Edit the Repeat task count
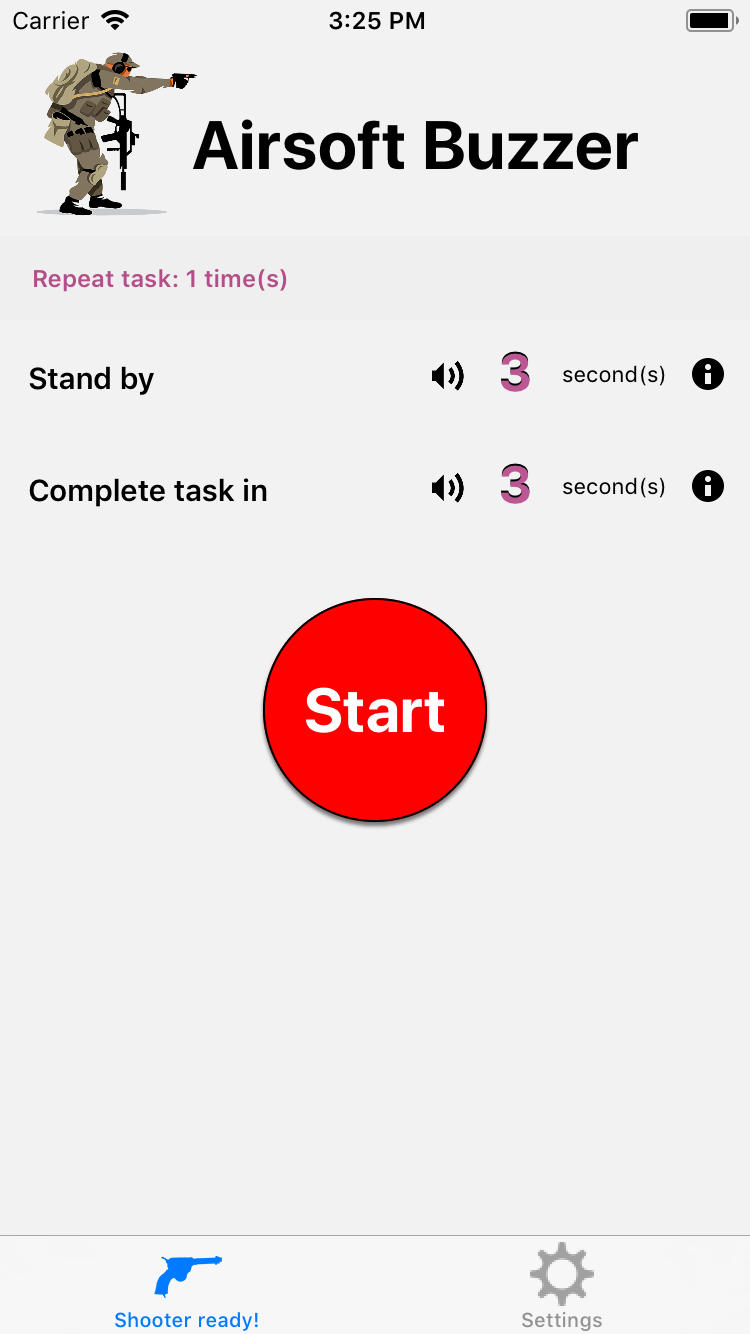Screen dimensions: 750x1334 (160, 279)
